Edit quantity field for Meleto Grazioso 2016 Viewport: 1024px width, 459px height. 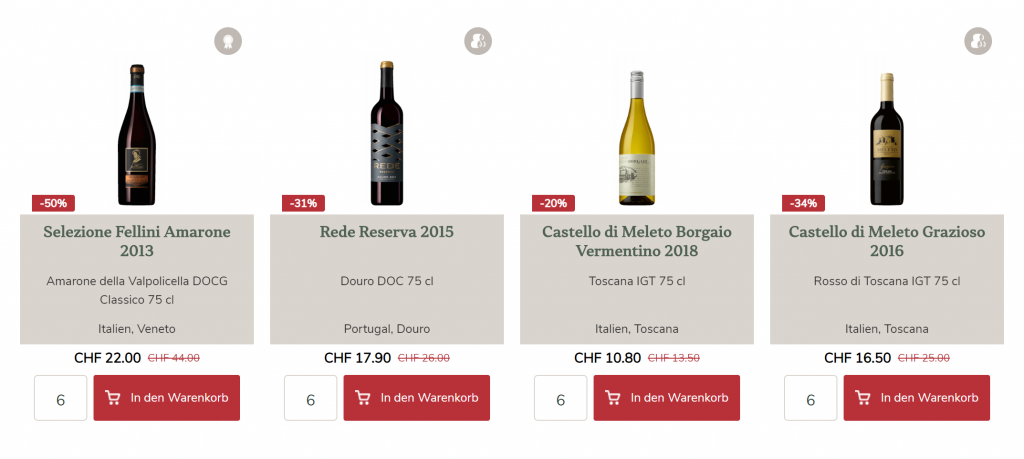810,398
